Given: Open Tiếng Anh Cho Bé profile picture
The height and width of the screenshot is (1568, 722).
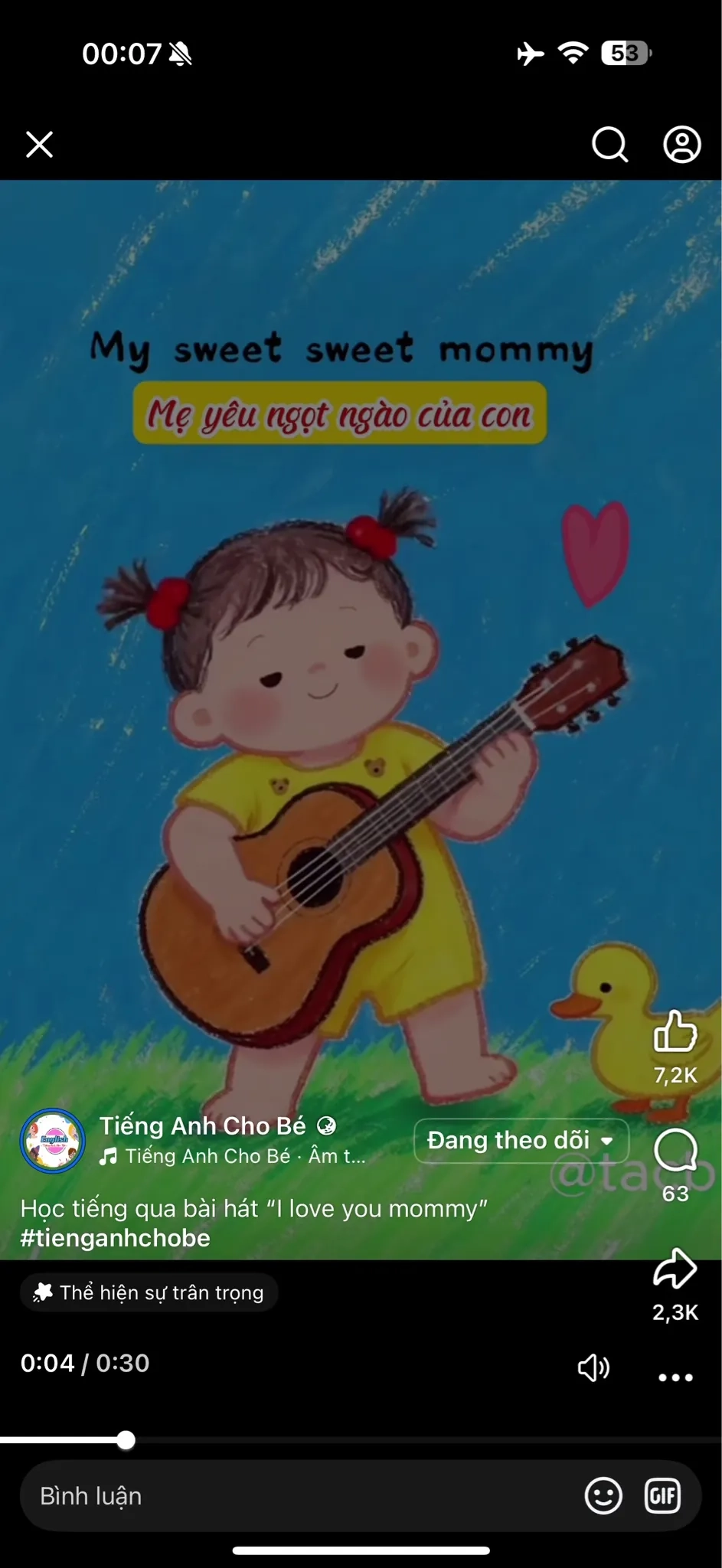Looking at the screenshot, I should (53, 1141).
